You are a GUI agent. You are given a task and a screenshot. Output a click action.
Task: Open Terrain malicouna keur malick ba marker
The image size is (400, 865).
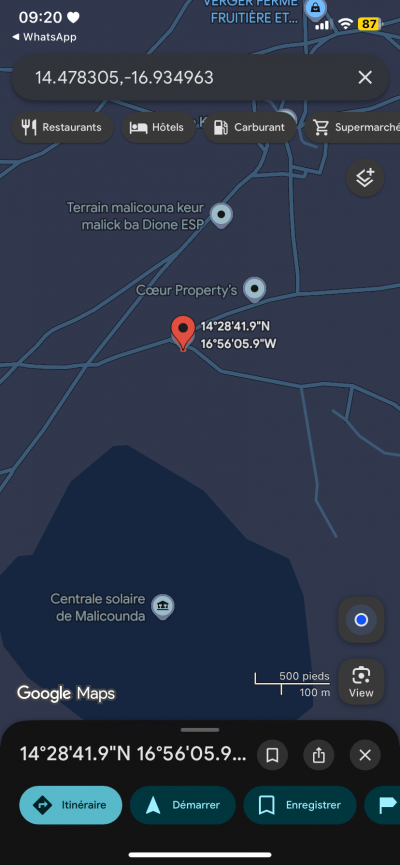point(221,215)
